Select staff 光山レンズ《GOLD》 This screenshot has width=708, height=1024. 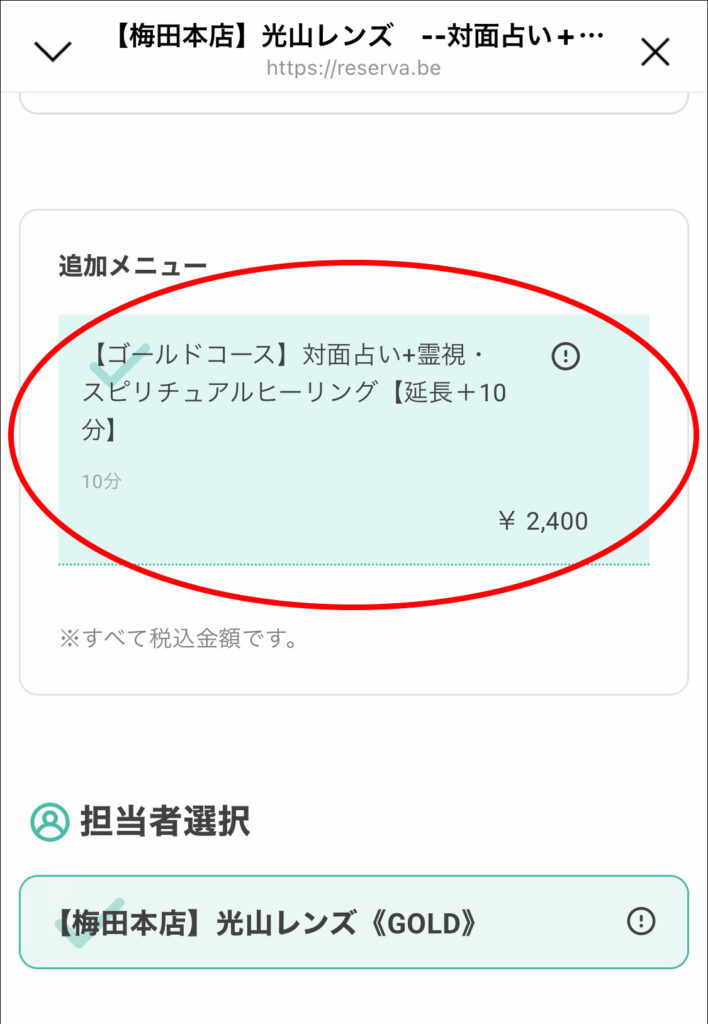tap(300, 923)
